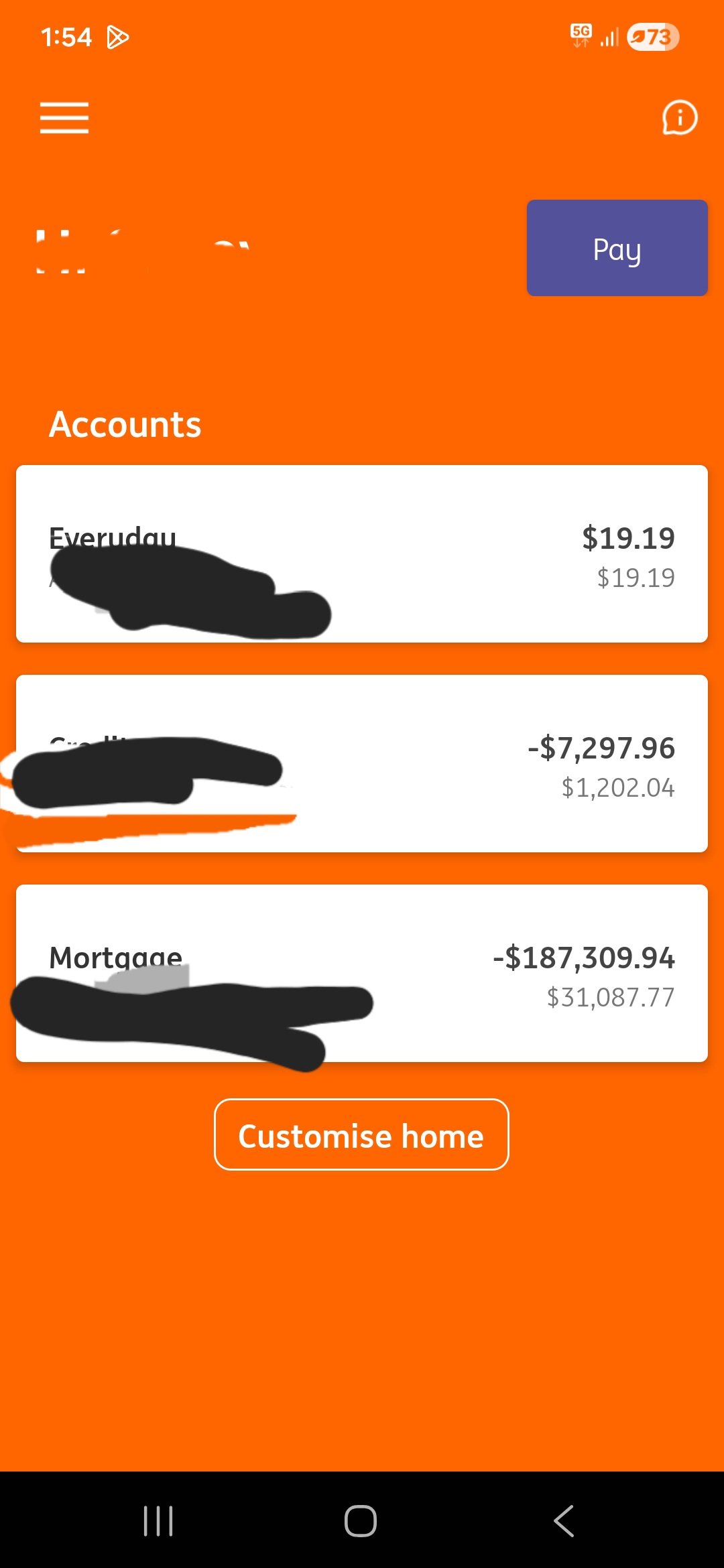Select Customise home

tap(361, 1134)
